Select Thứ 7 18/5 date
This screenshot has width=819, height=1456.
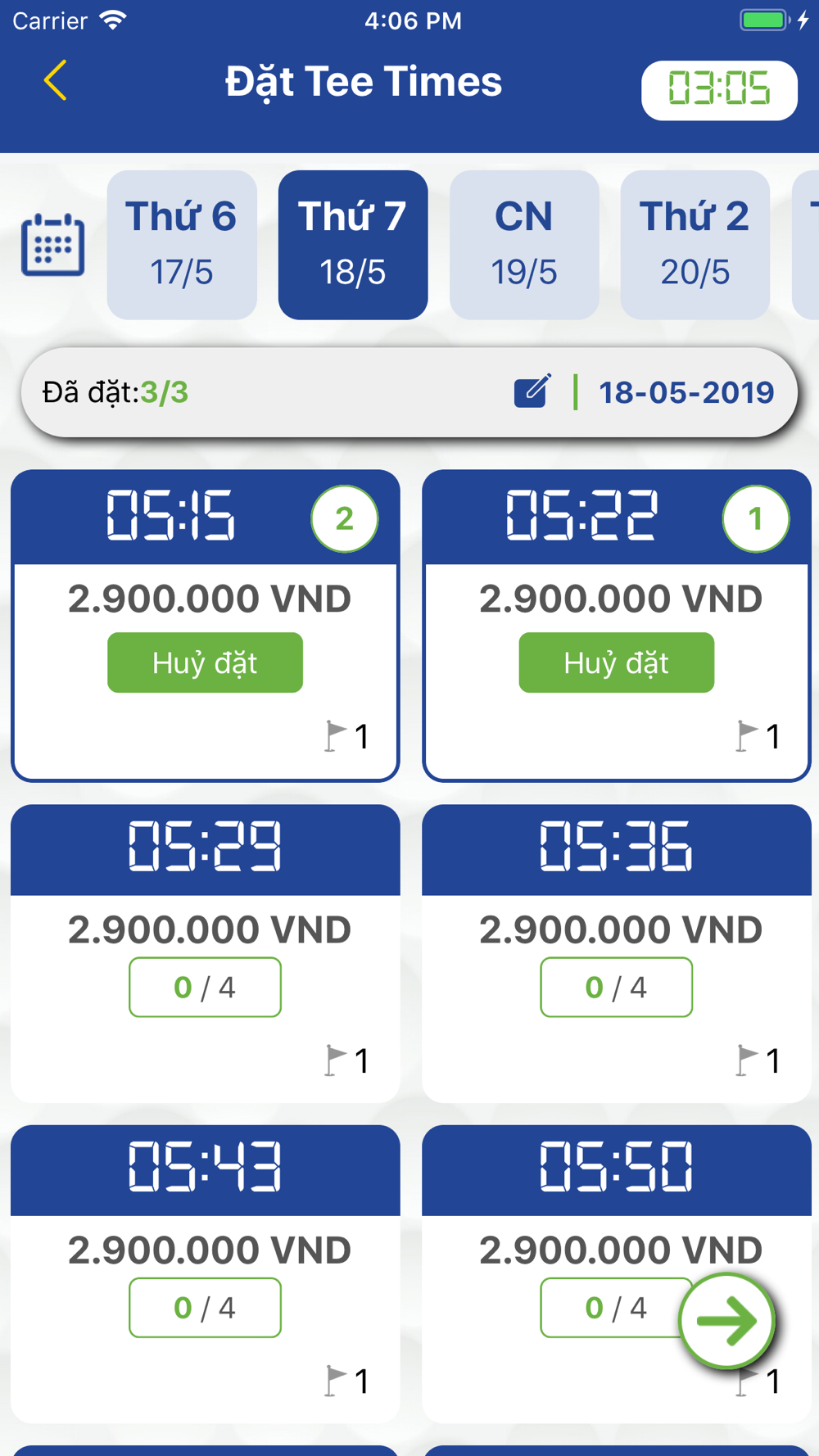(353, 245)
